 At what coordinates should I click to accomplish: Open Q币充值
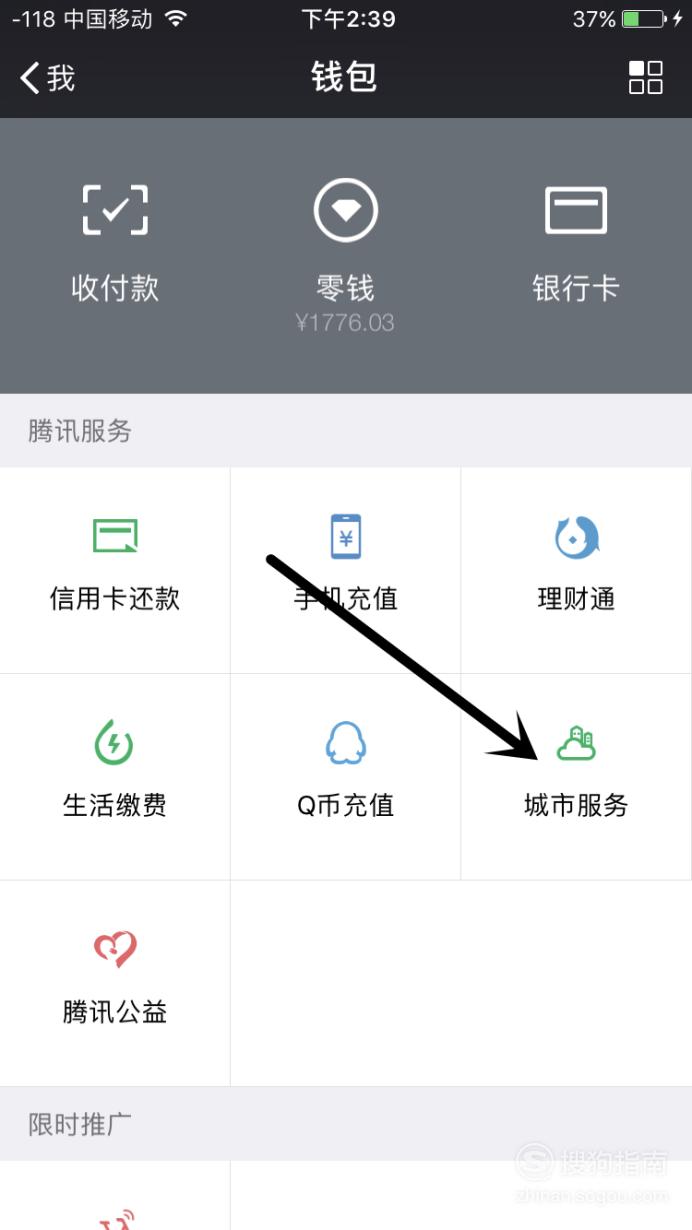(x=345, y=777)
